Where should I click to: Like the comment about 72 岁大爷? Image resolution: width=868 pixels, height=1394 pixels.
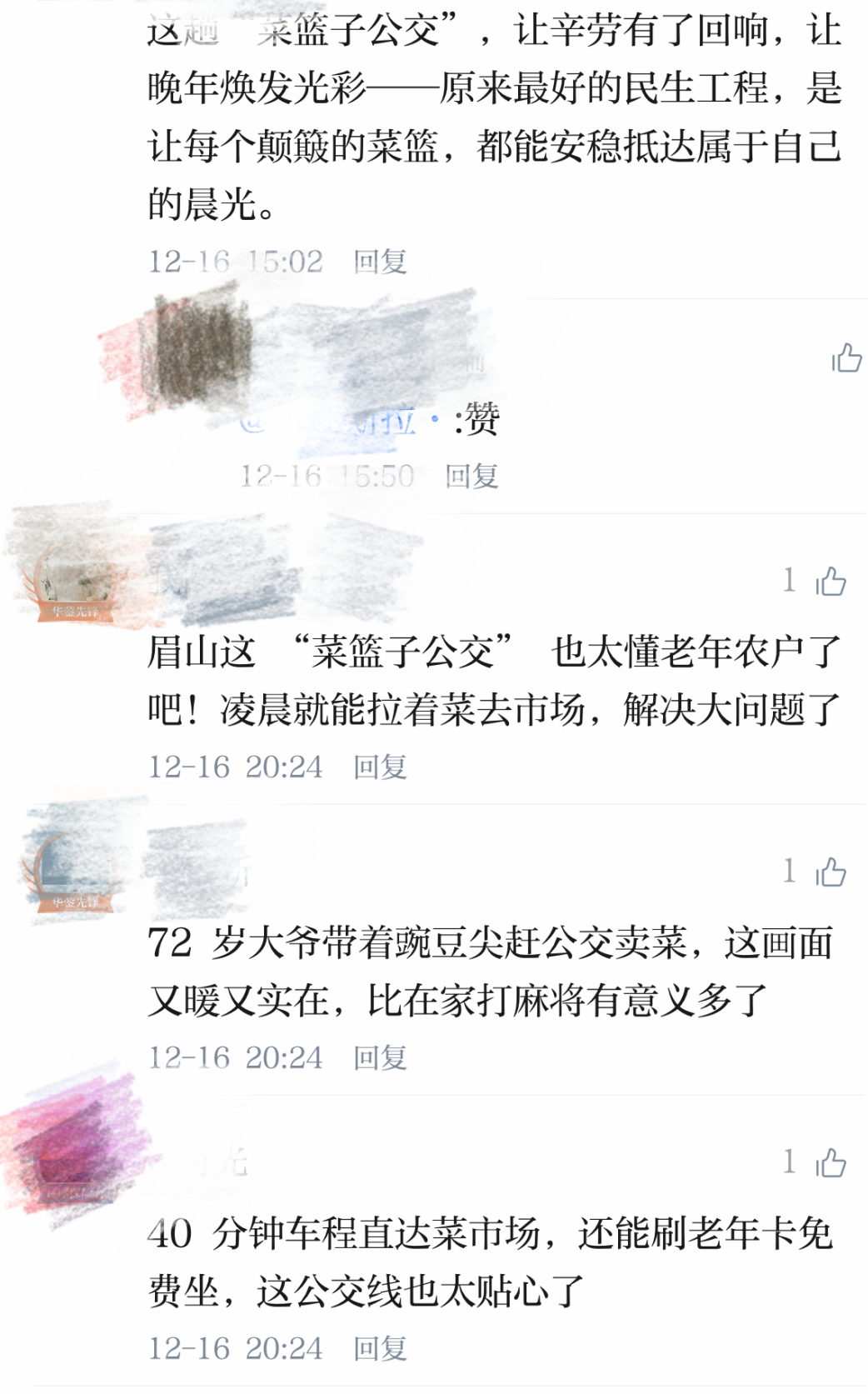pos(831,872)
